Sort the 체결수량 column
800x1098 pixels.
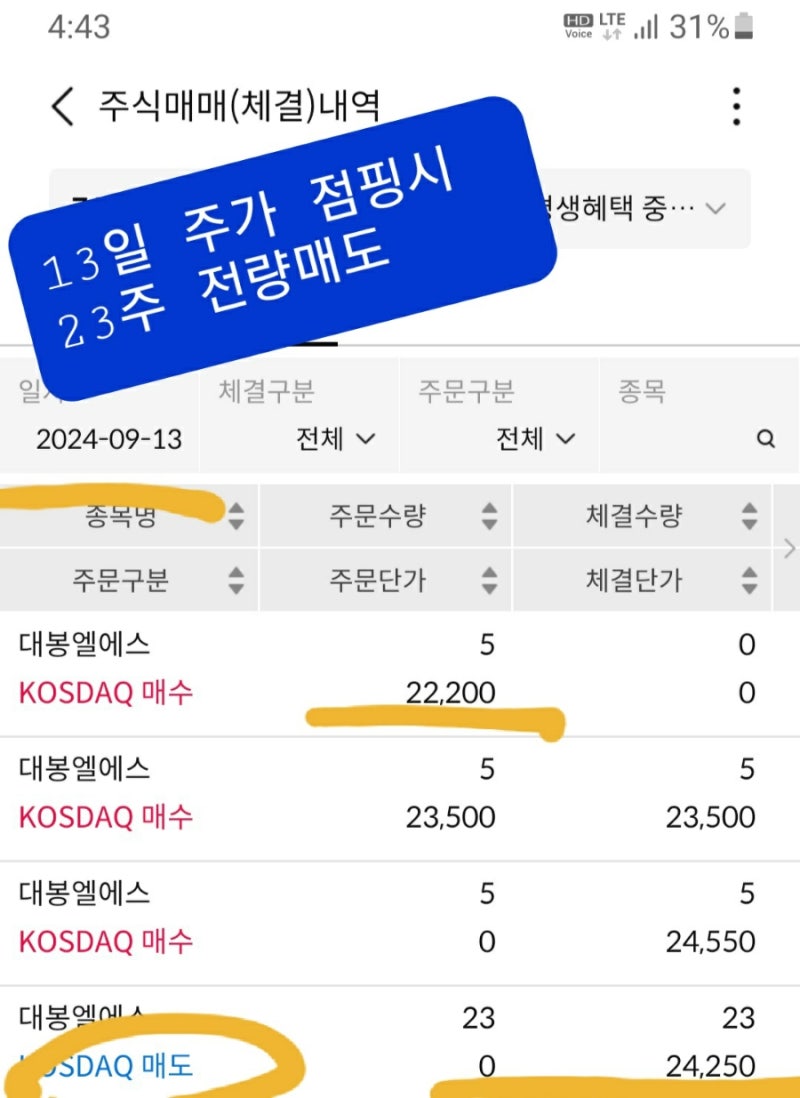pos(748,516)
